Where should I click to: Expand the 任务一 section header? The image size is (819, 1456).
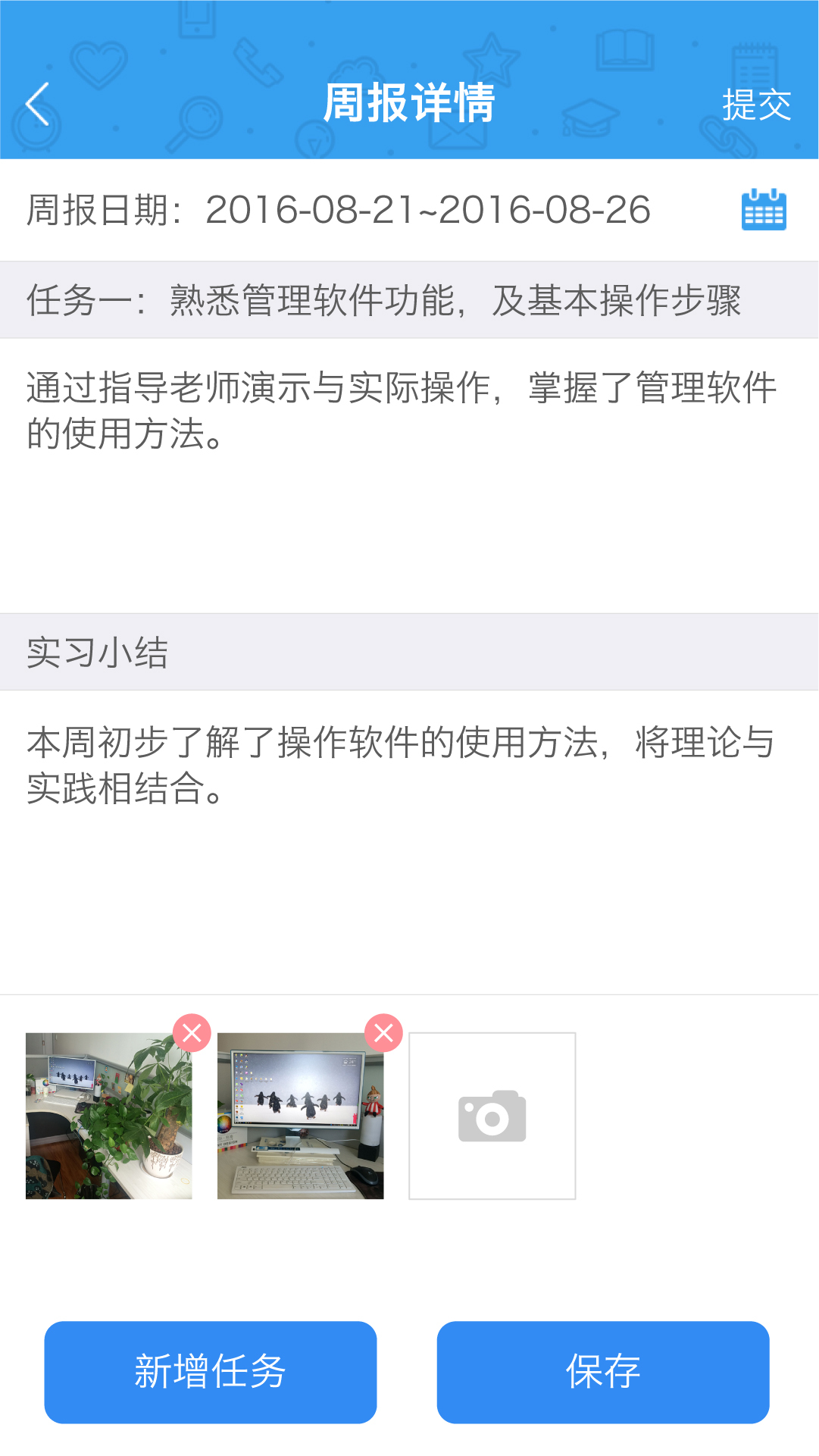pos(388,299)
